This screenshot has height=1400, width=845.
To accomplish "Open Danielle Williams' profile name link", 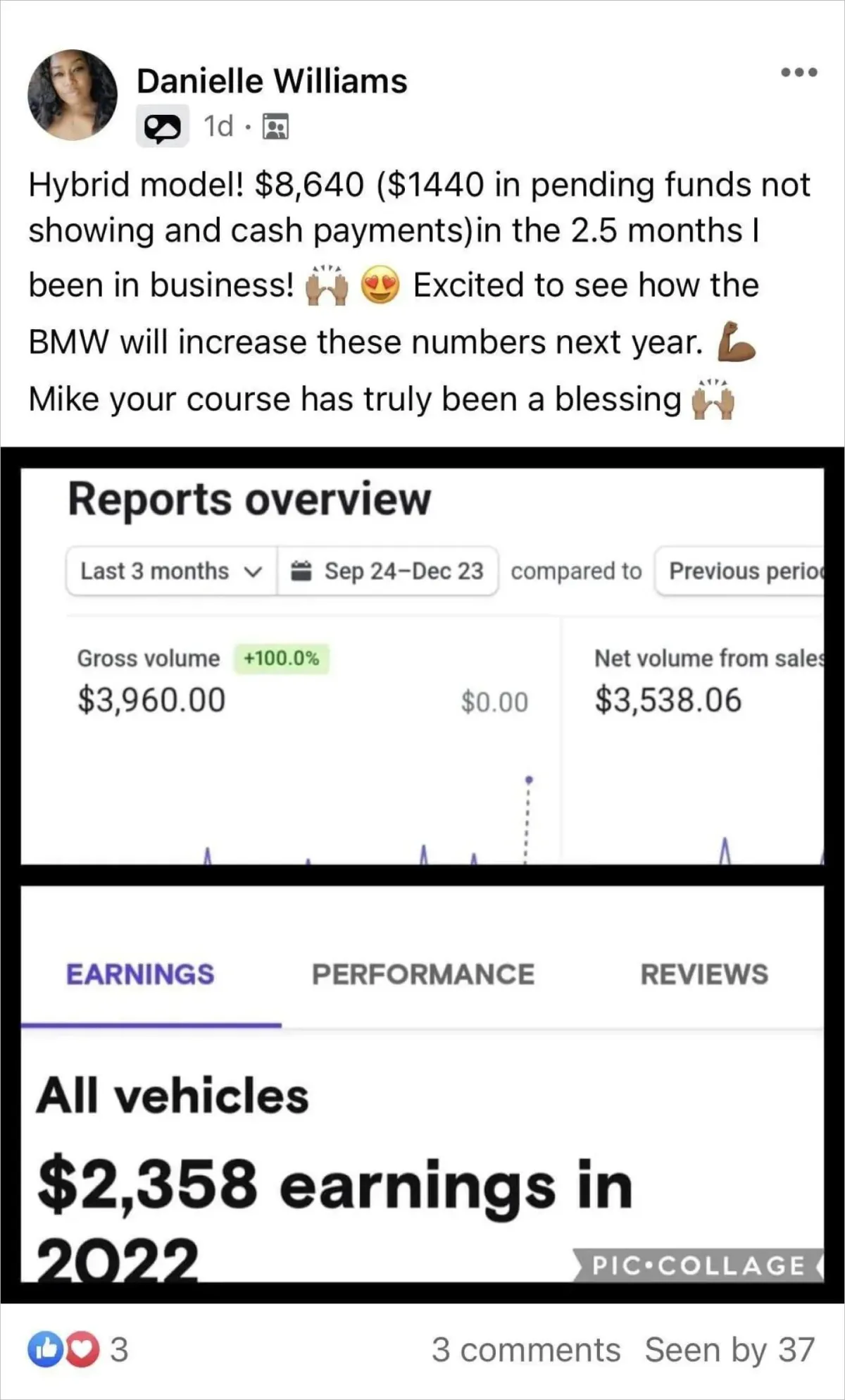I will pyautogui.click(x=272, y=81).
